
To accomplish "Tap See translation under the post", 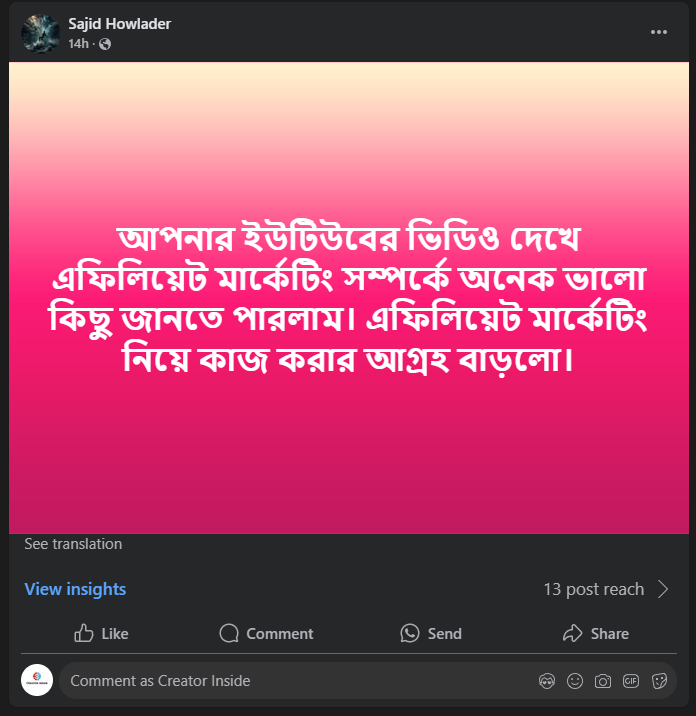I will coord(73,544).
